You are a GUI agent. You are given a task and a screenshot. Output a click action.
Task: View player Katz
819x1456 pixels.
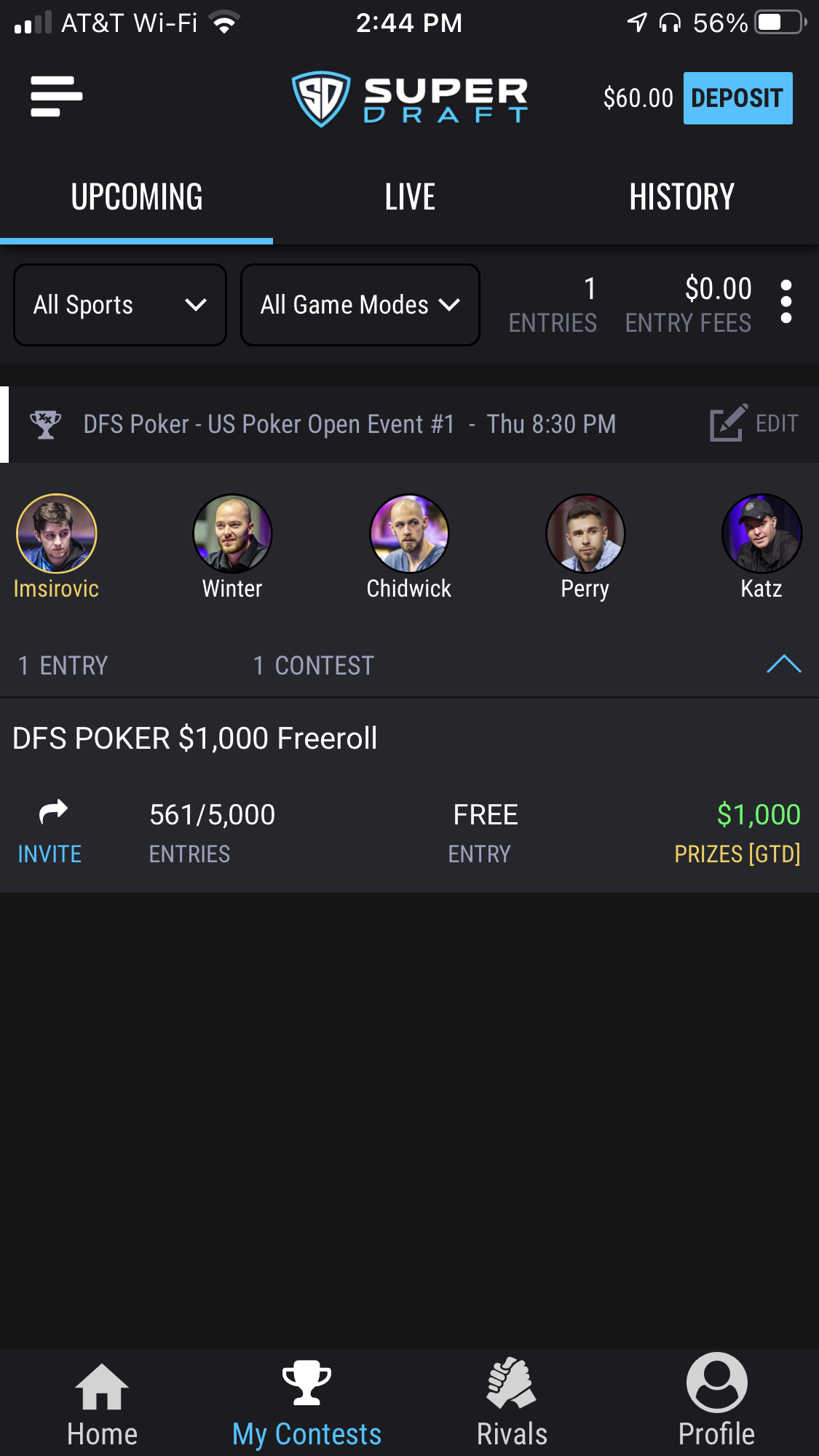[x=761, y=535]
